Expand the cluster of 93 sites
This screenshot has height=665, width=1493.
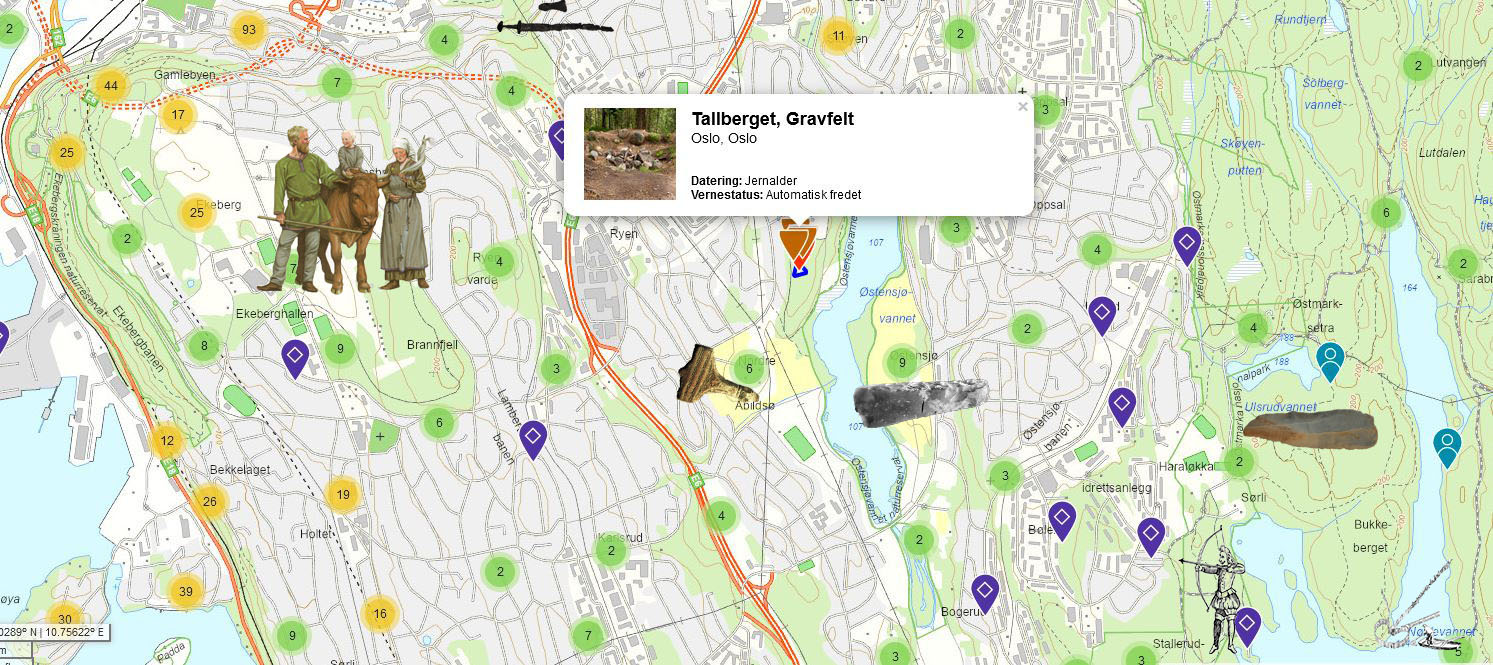248,29
